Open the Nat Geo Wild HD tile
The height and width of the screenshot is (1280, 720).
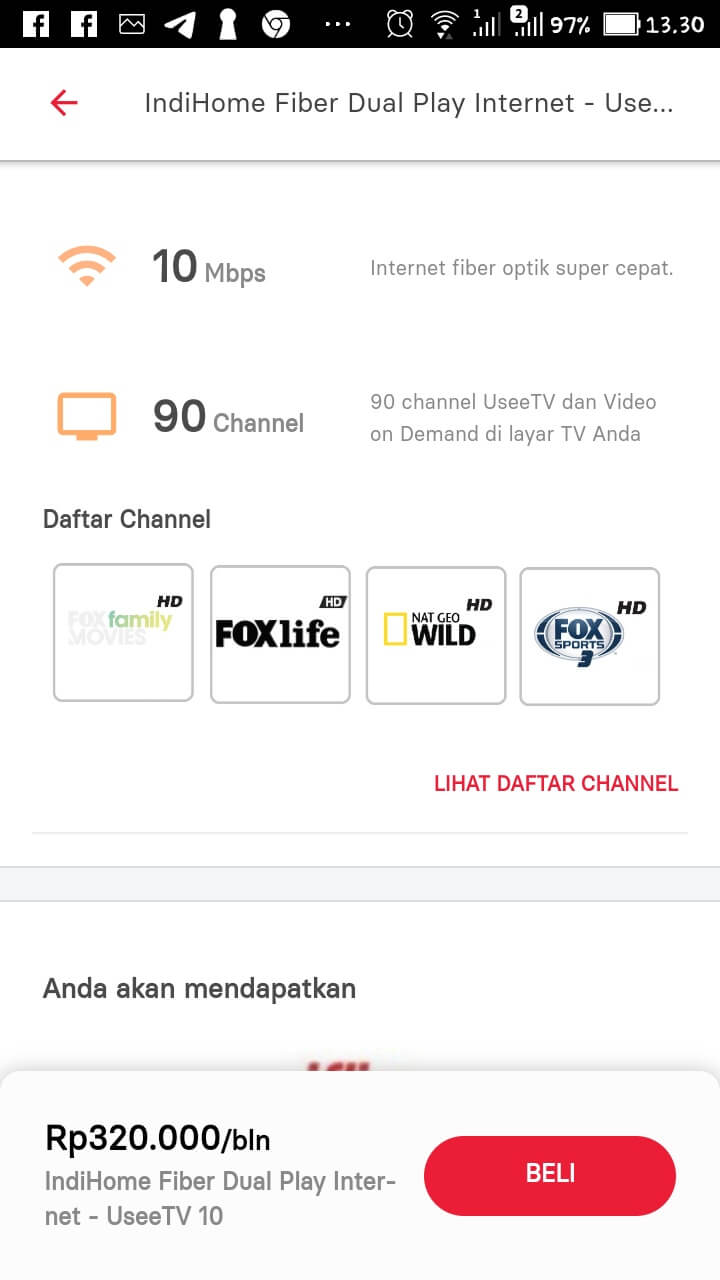point(436,634)
